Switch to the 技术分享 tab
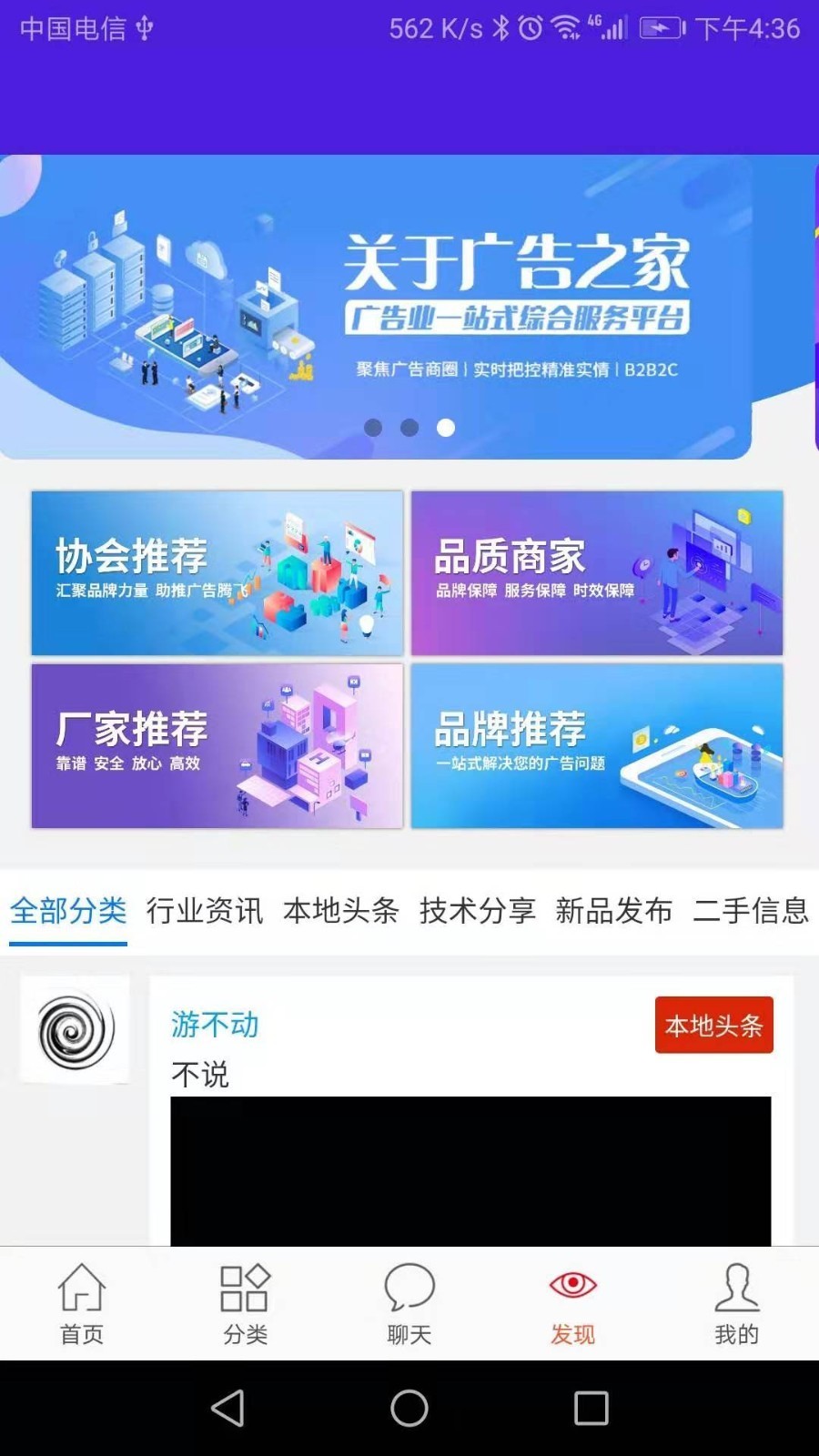This screenshot has height=1456, width=819. point(478,911)
